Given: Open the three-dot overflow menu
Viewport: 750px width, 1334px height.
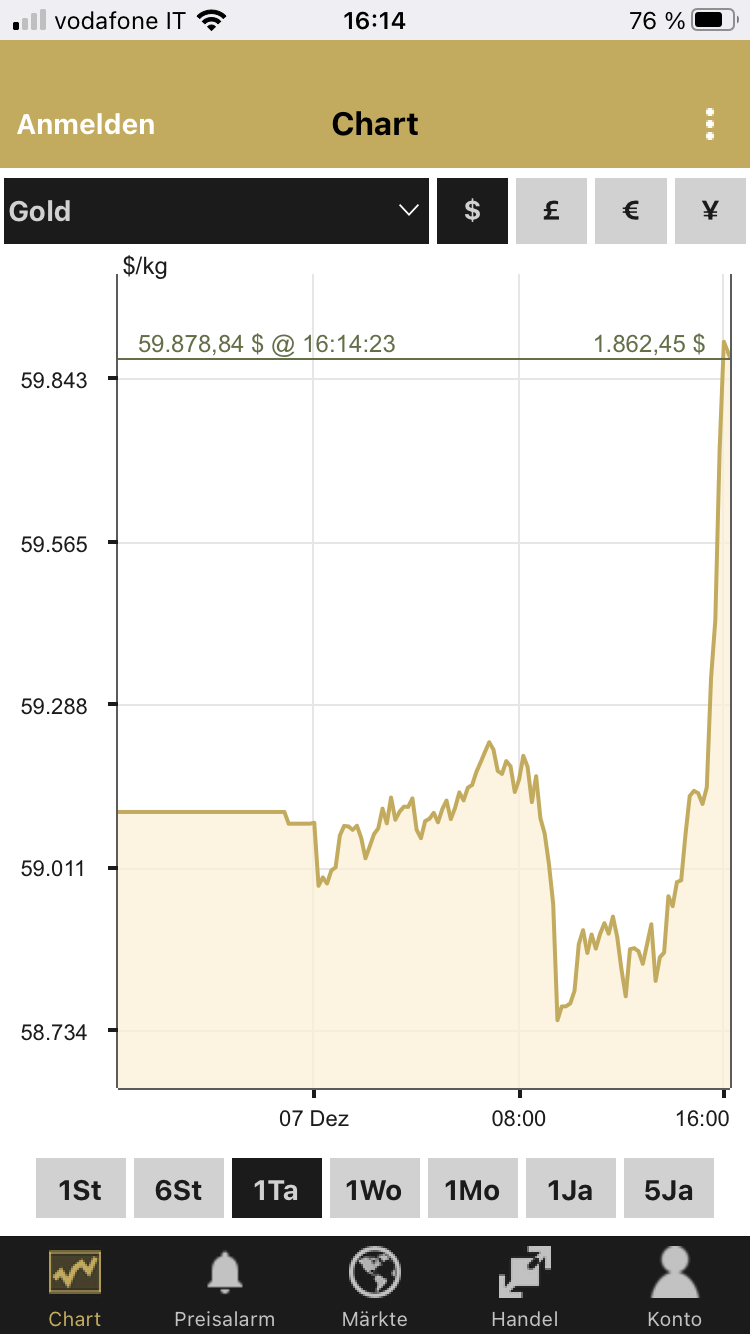Looking at the screenshot, I should (710, 124).
